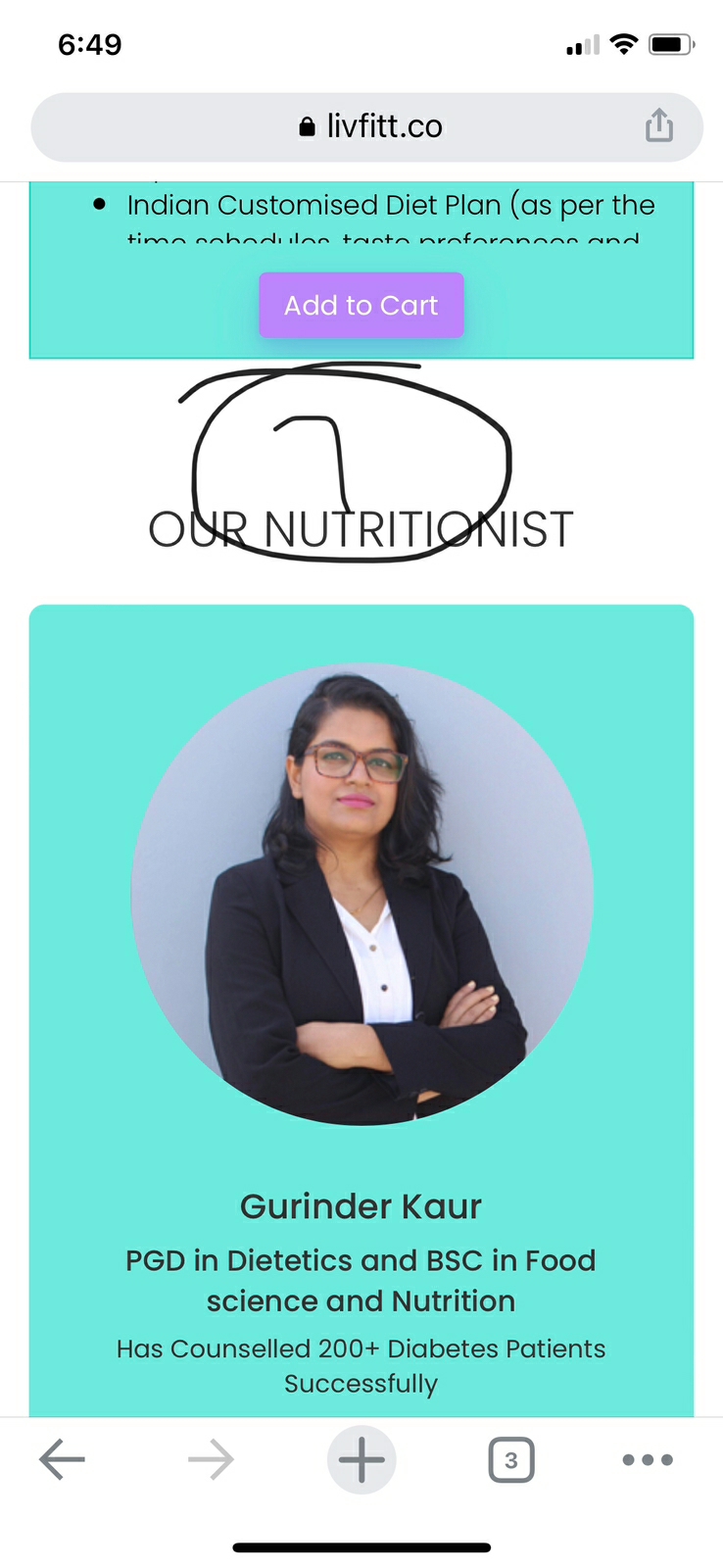Share this page from the address bar
This screenshot has width=723, height=1568.
[x=659, y=125]
